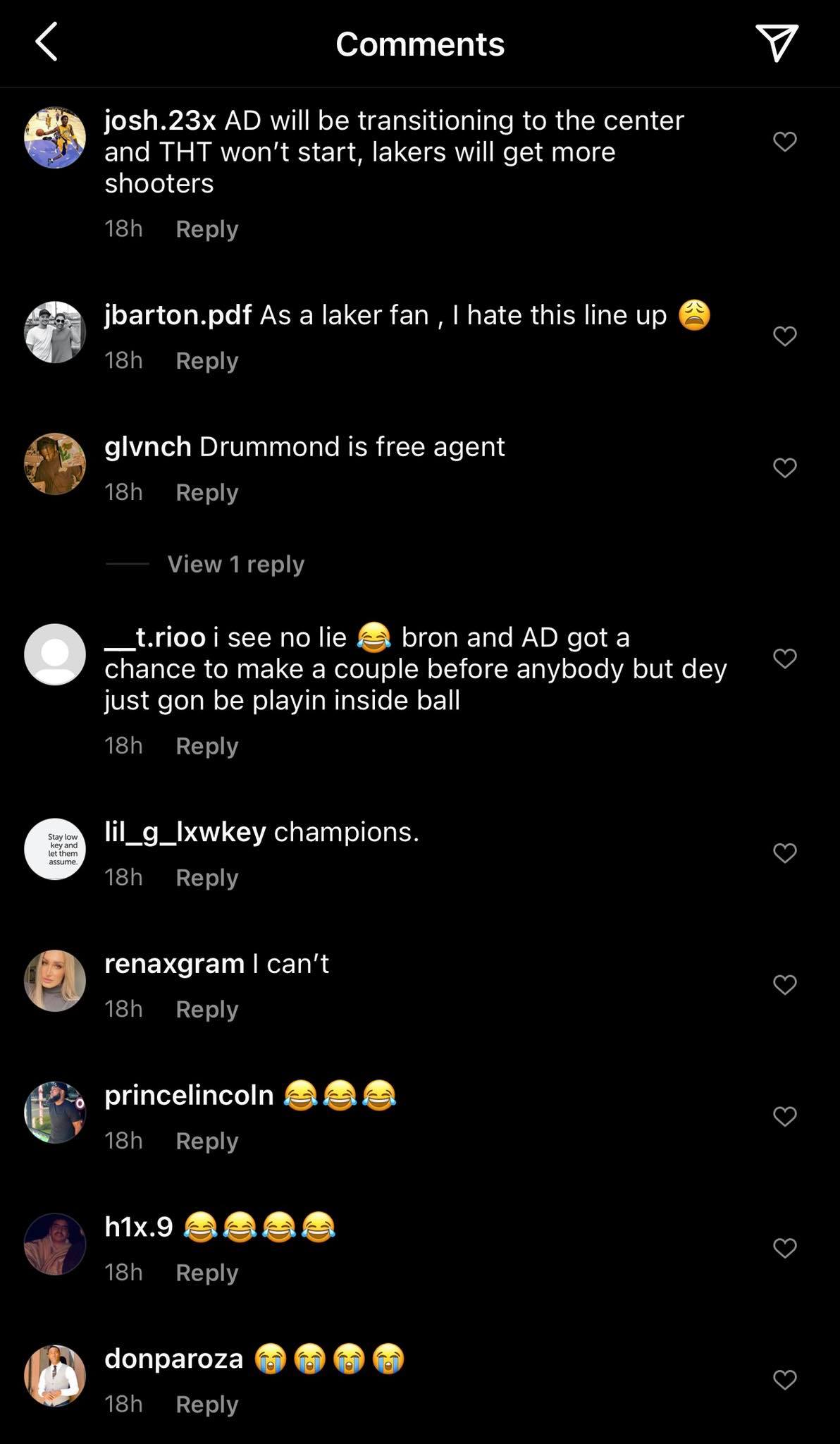This screenshot has height=1444, width=840.
Task: Expand View 1 reply under glvnch
Action: pos(235,564)
